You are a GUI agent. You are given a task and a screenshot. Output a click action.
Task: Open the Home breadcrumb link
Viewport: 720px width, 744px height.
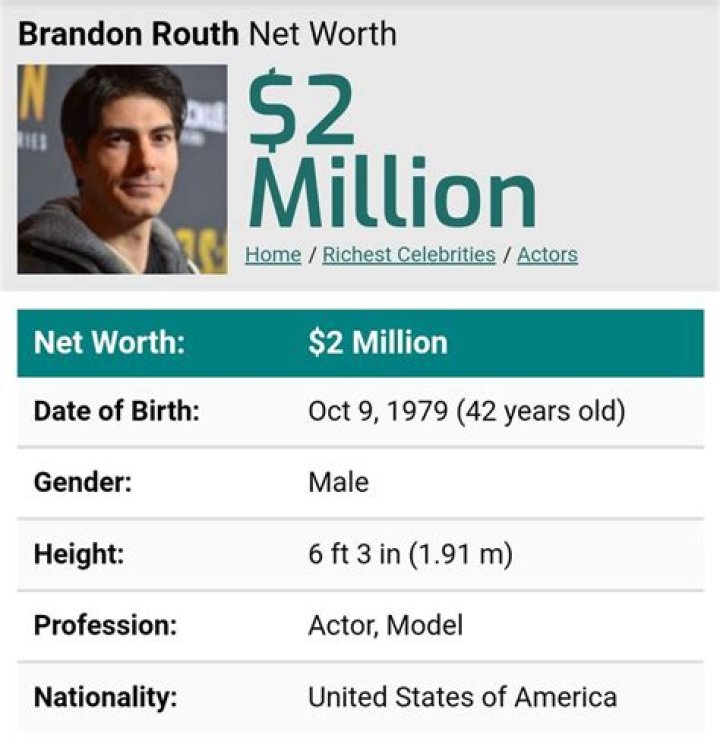pos(272,254)
